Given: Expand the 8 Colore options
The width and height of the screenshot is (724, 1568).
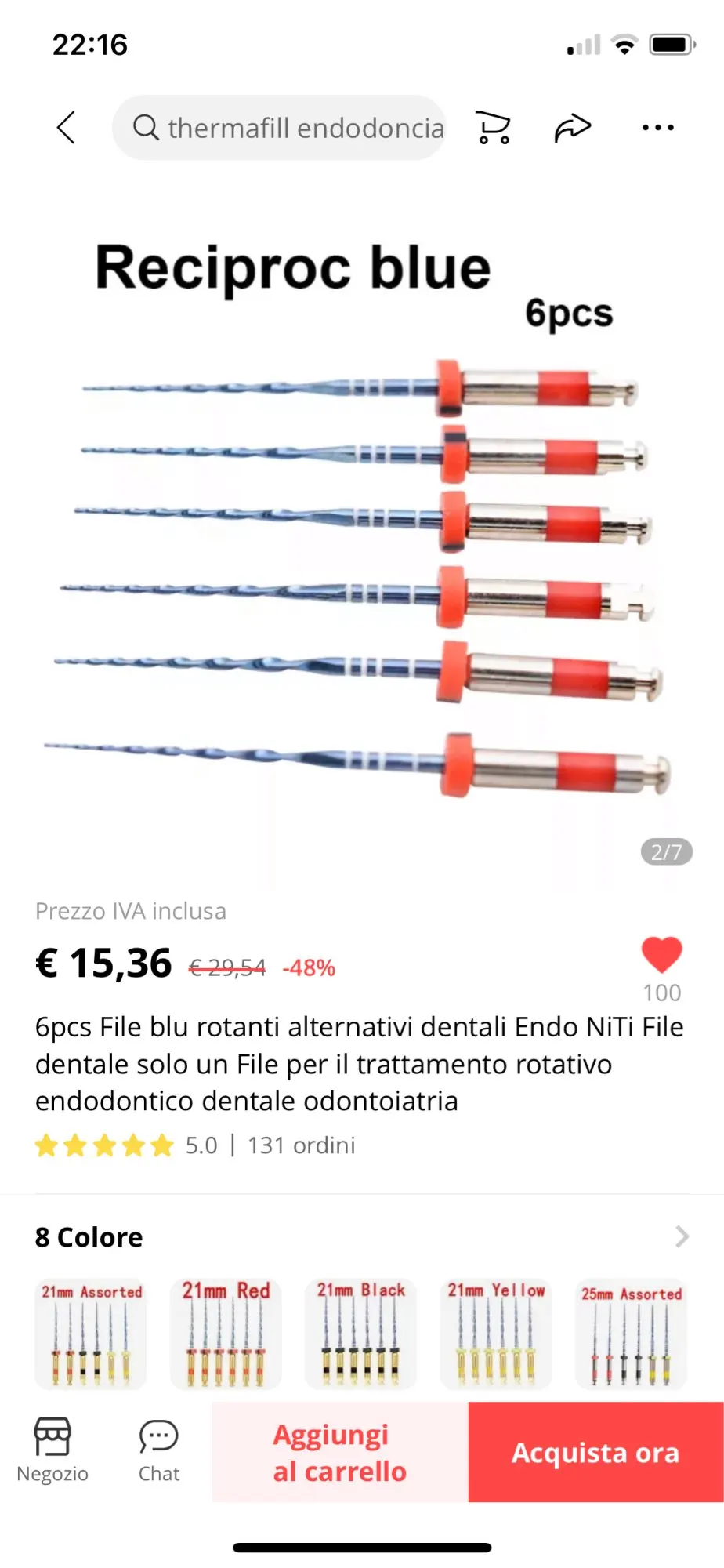Looking at the screenshot, I should [x=681, y=1236].
